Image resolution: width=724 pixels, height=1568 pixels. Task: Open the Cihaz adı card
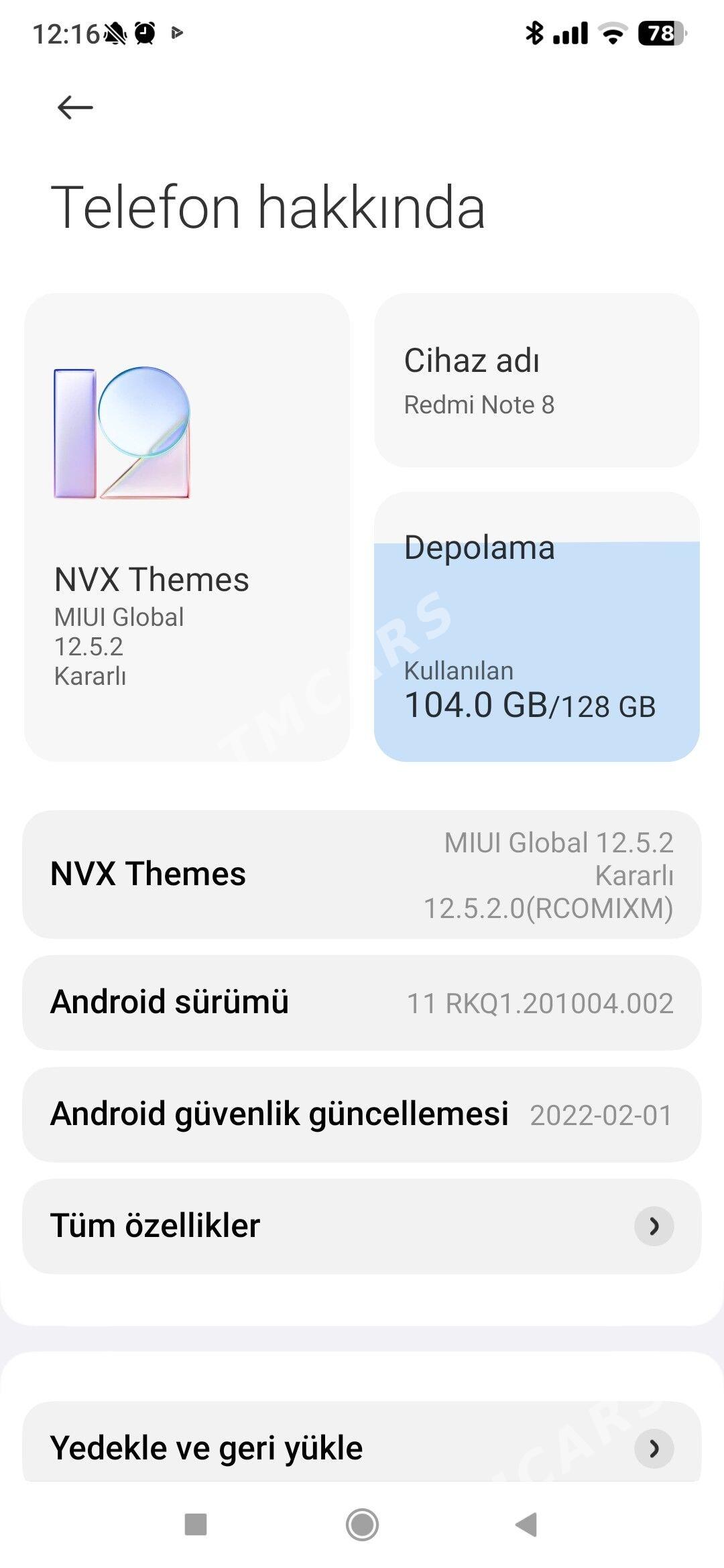[x=536, y=380]
